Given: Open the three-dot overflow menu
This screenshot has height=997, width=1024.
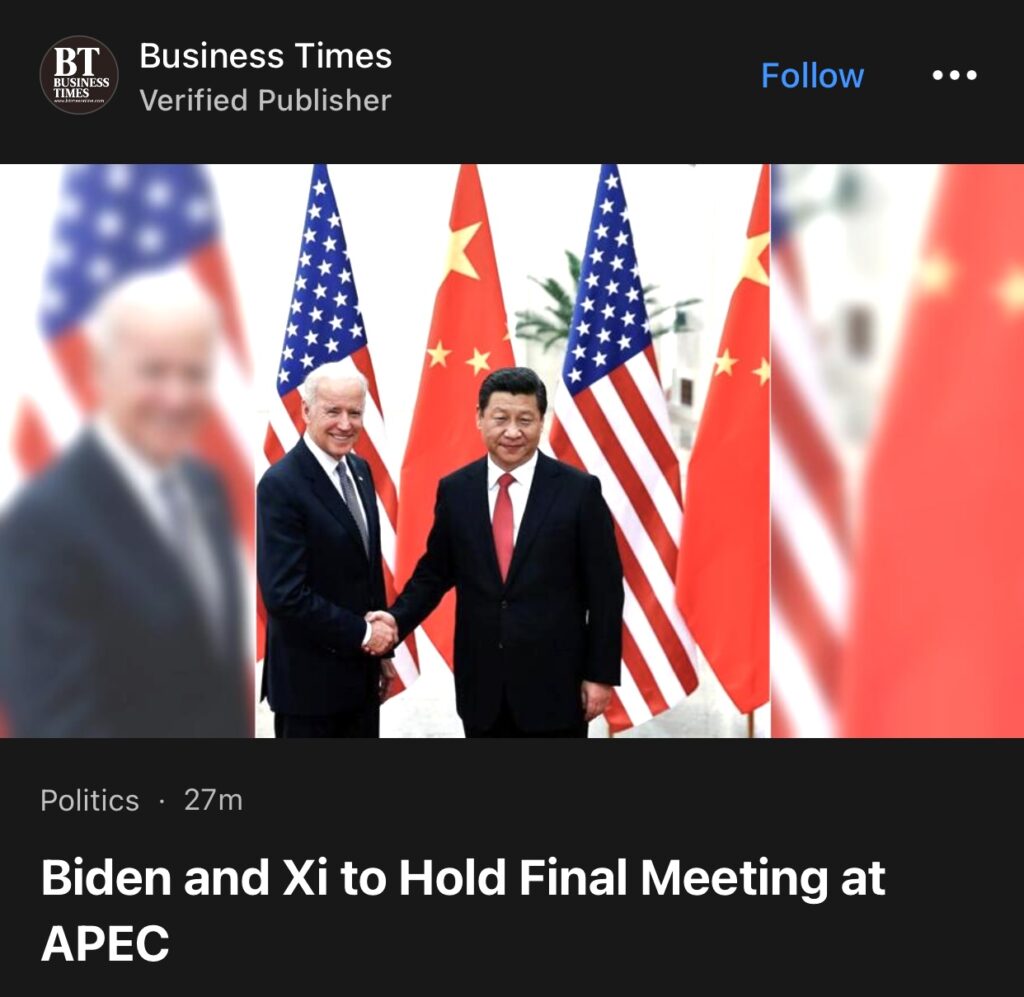Looking at the screenshot, I should point(953,76).
